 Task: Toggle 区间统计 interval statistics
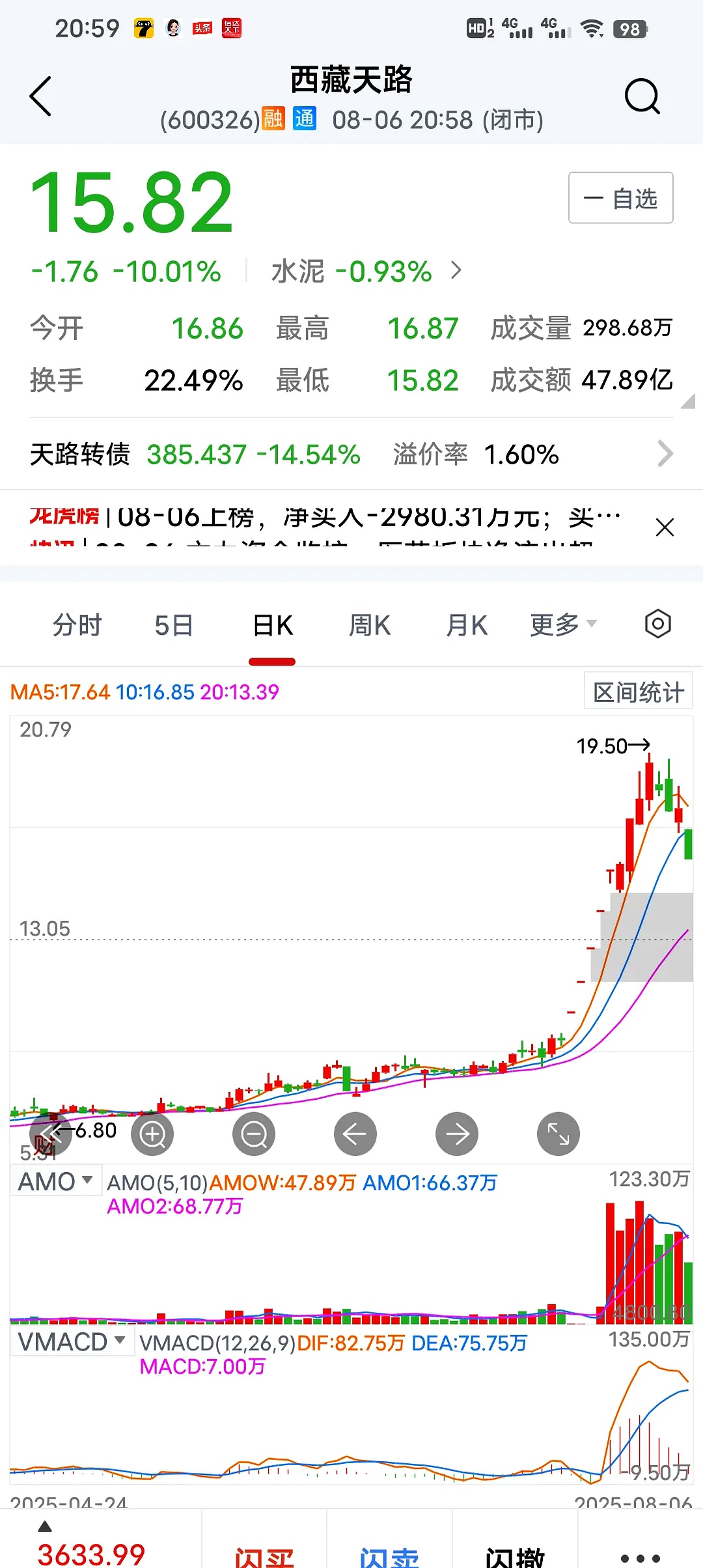tap(637, 692)
